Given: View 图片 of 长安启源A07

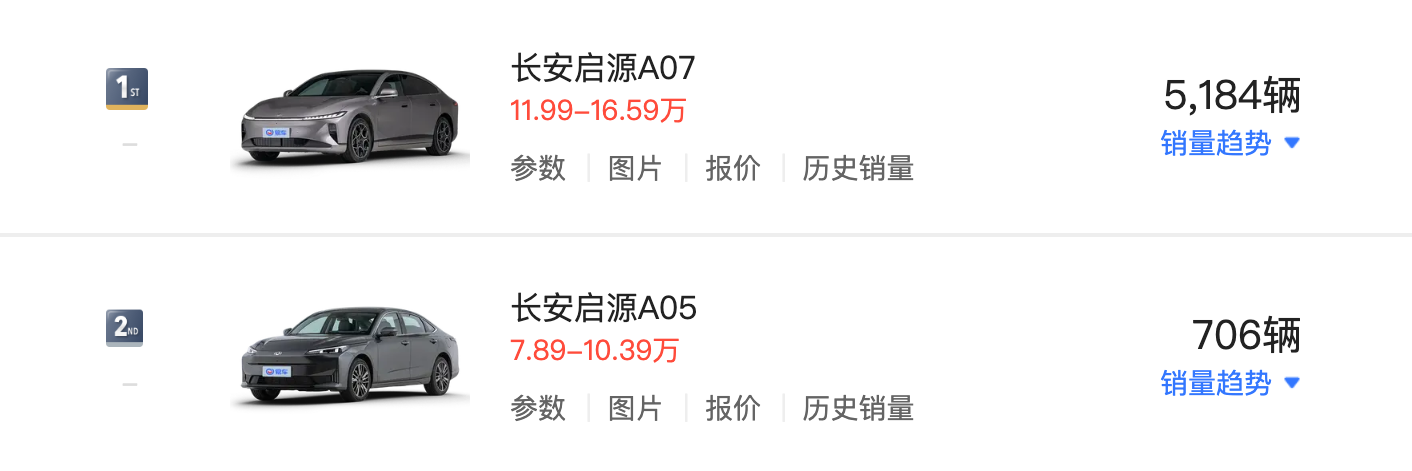Looking at the screenshot, I should [635, 168].
